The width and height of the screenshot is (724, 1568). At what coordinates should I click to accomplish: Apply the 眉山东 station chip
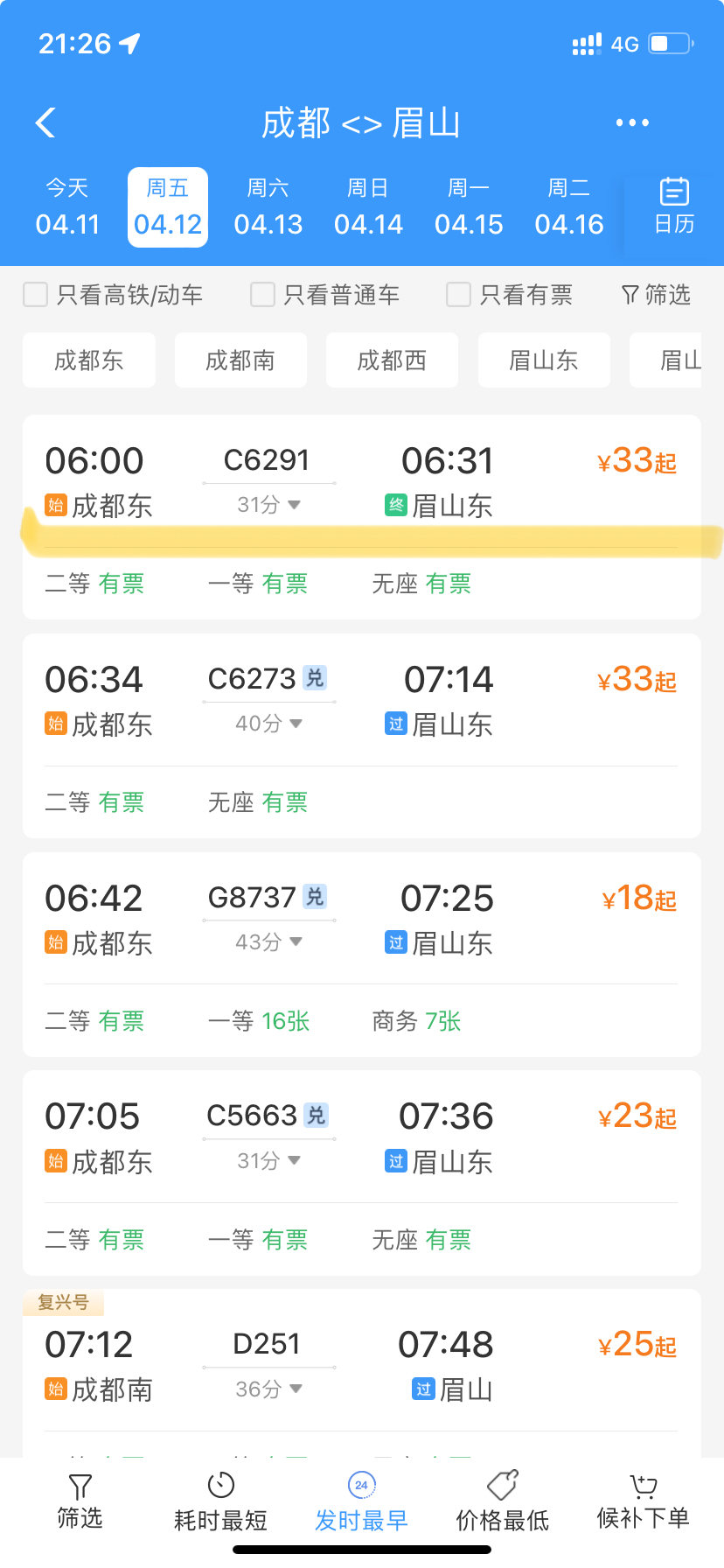(x=544, y=360)
